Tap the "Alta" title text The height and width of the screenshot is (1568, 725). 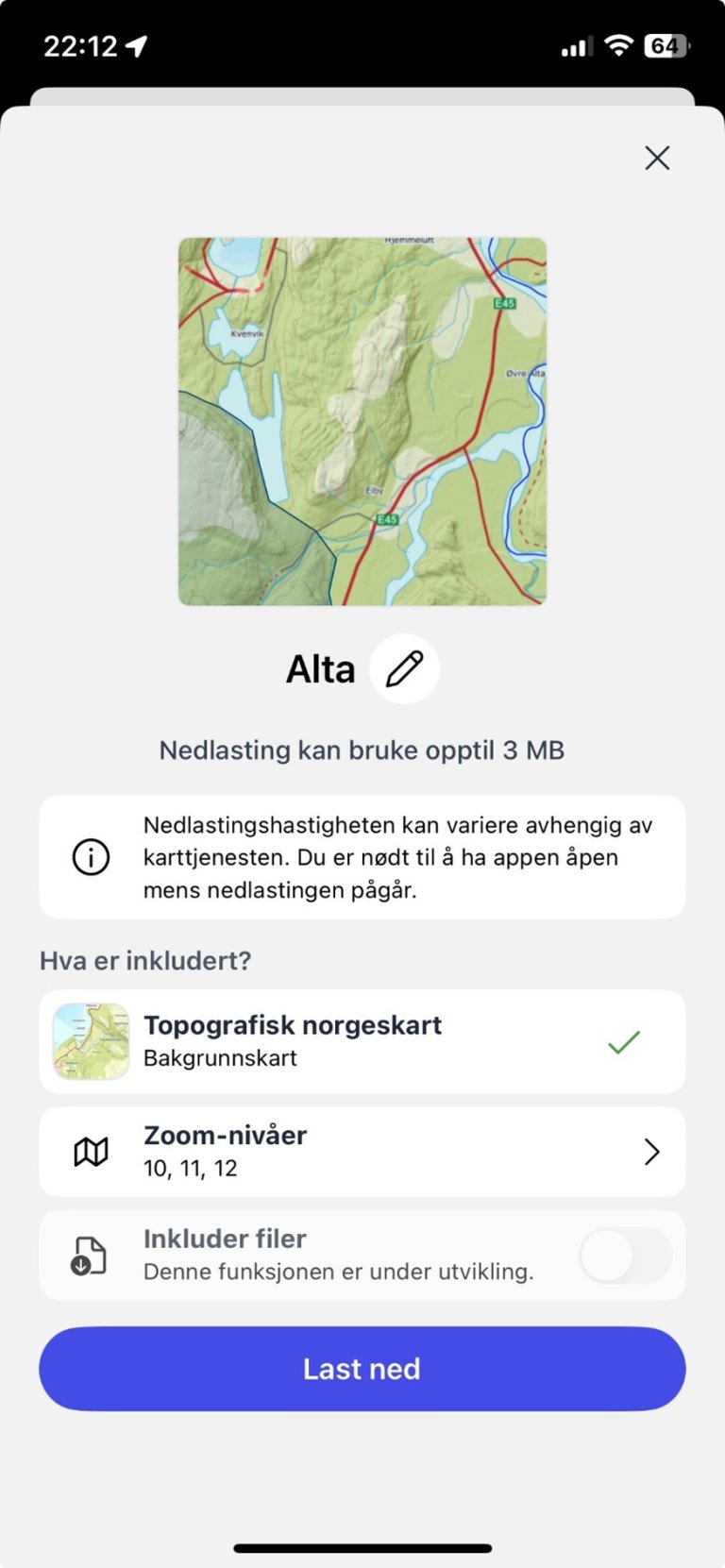(320, 668)
